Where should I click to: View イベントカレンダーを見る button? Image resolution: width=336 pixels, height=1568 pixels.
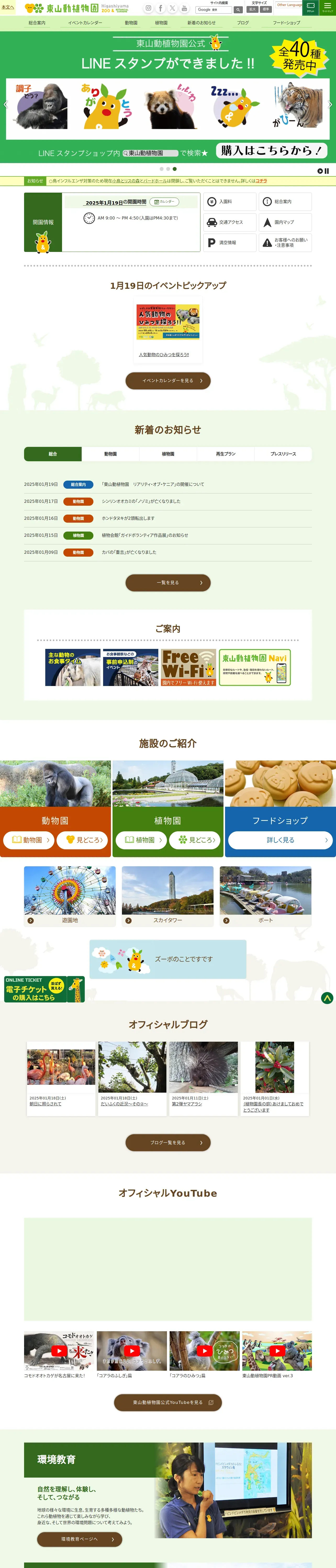[168, 381]
